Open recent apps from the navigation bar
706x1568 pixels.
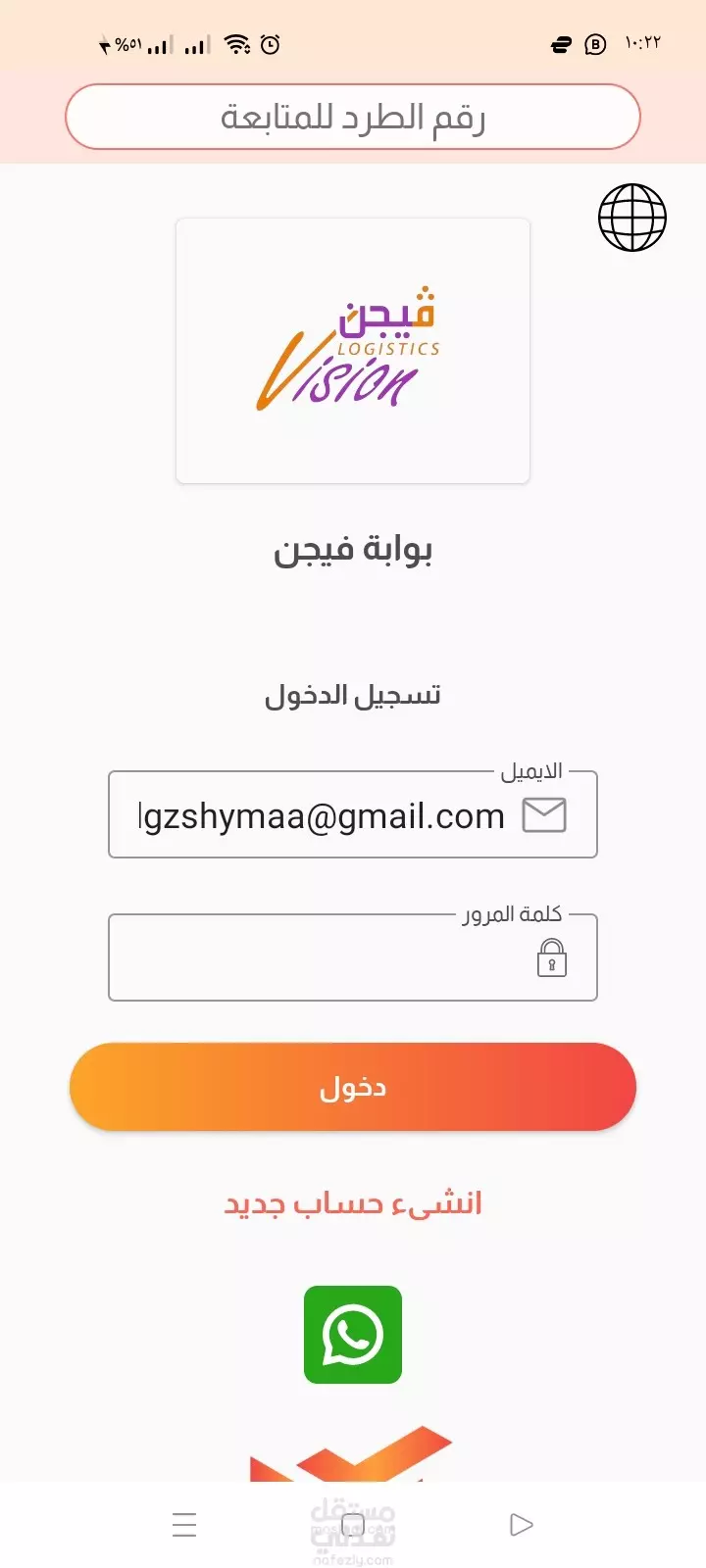[184, 1525]
